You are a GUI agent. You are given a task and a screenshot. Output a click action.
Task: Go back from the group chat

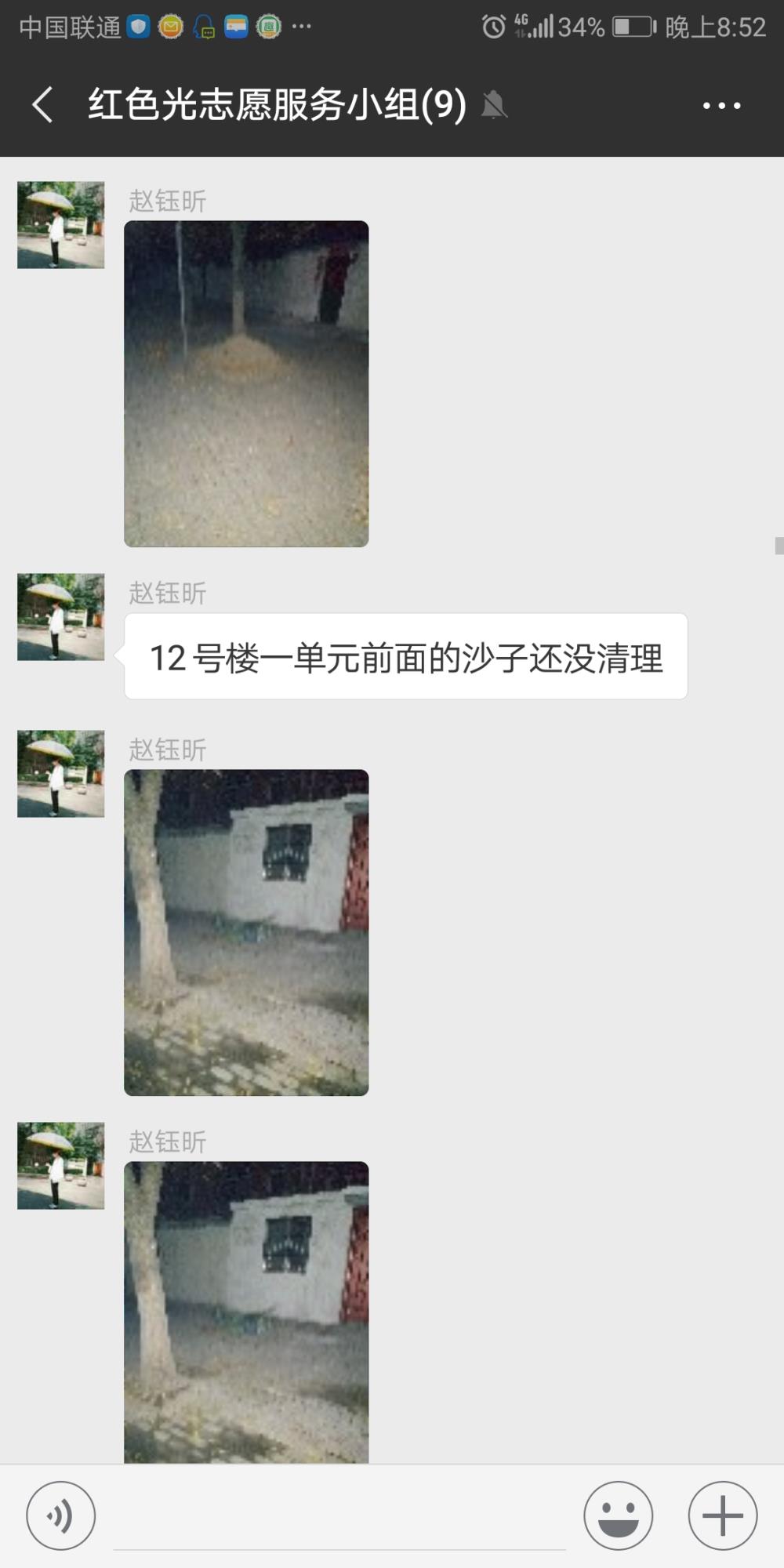pos(42,104)
